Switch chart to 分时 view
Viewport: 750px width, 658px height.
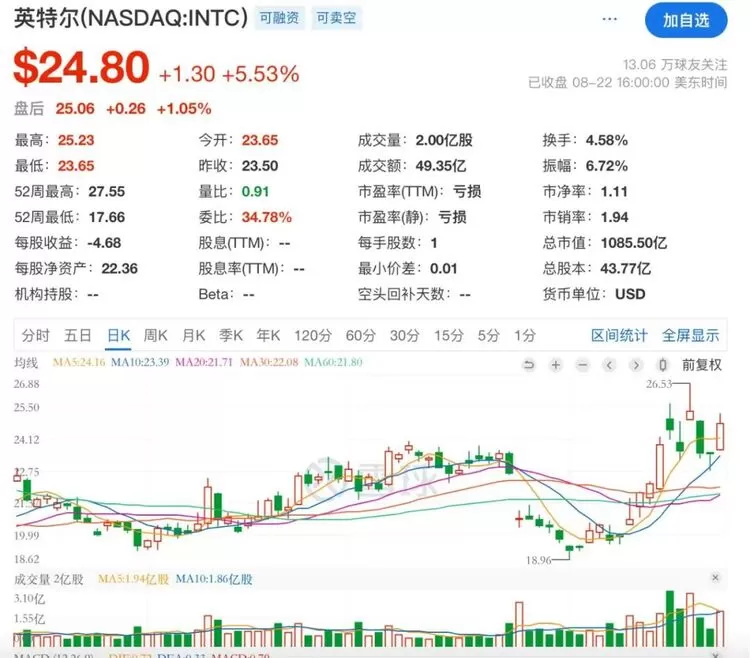(35, 335)
